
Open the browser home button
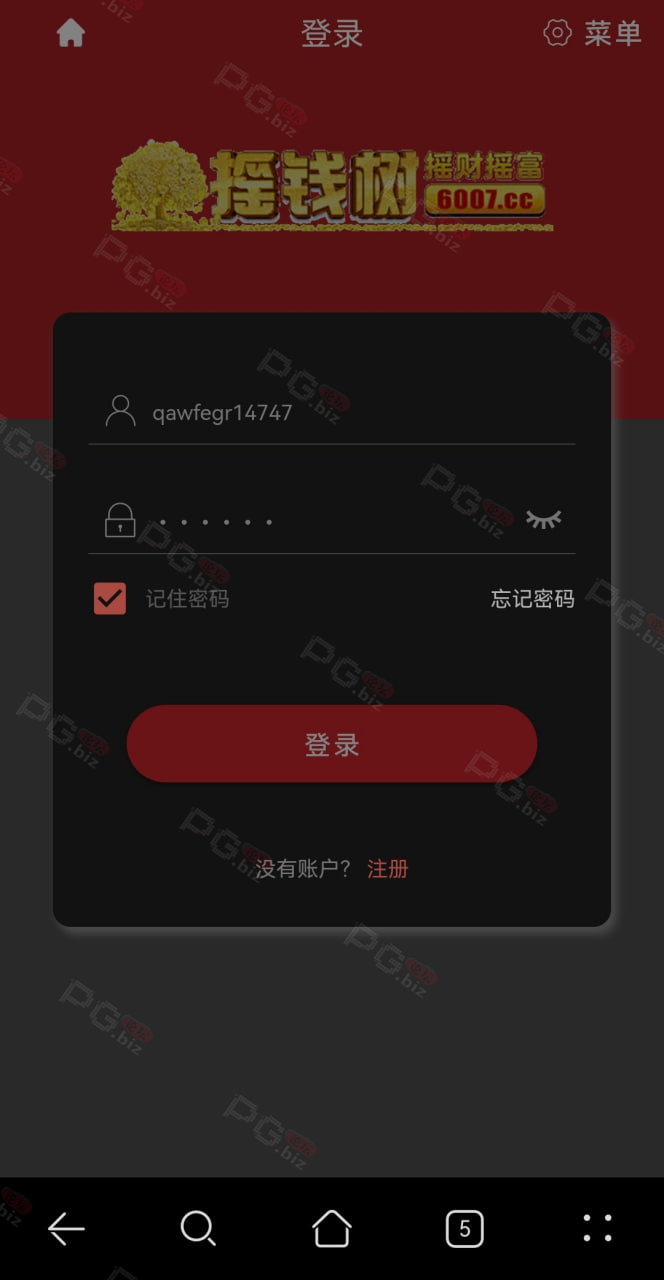pyautogui.click(x=332, y=1228)
